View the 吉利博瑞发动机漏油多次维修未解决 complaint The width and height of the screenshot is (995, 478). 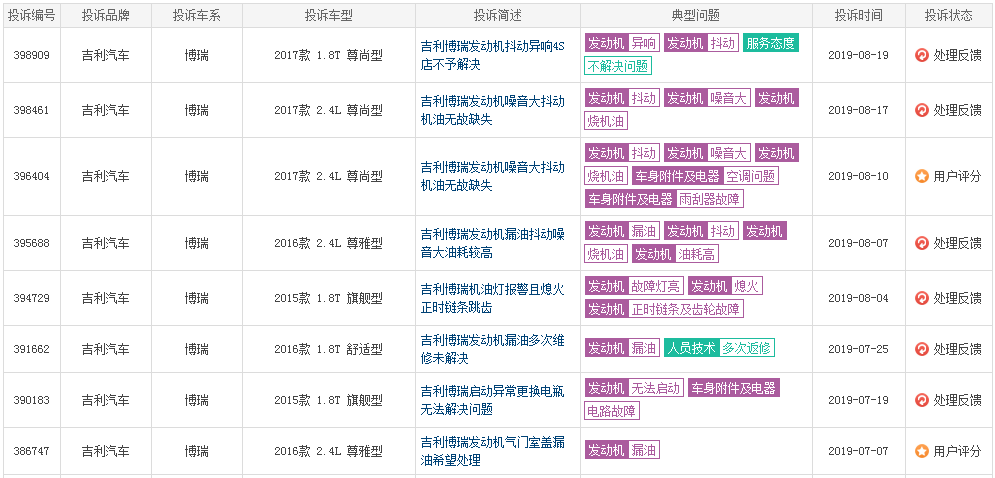492,340
